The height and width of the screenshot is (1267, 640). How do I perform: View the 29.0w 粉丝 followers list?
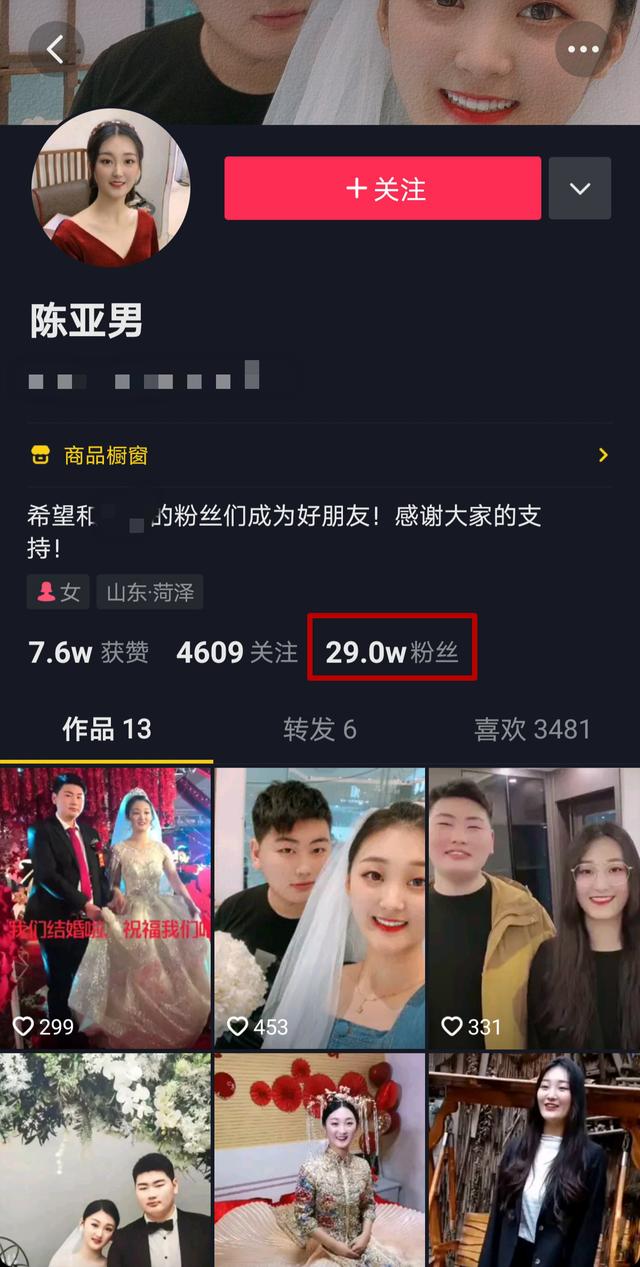(x=392, y=652)
